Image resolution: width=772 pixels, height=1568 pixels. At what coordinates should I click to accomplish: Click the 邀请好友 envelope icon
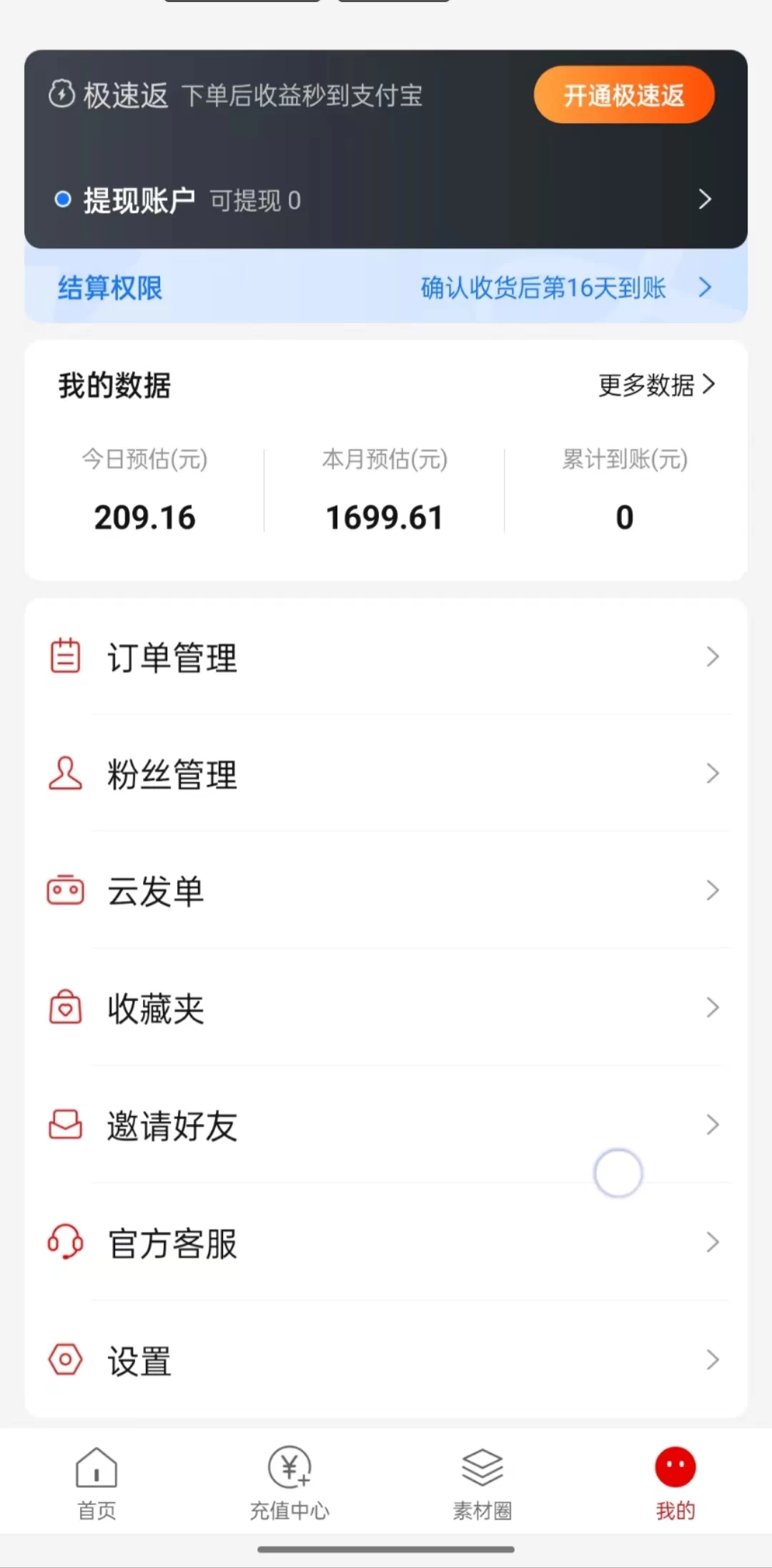pos(65,1125)
